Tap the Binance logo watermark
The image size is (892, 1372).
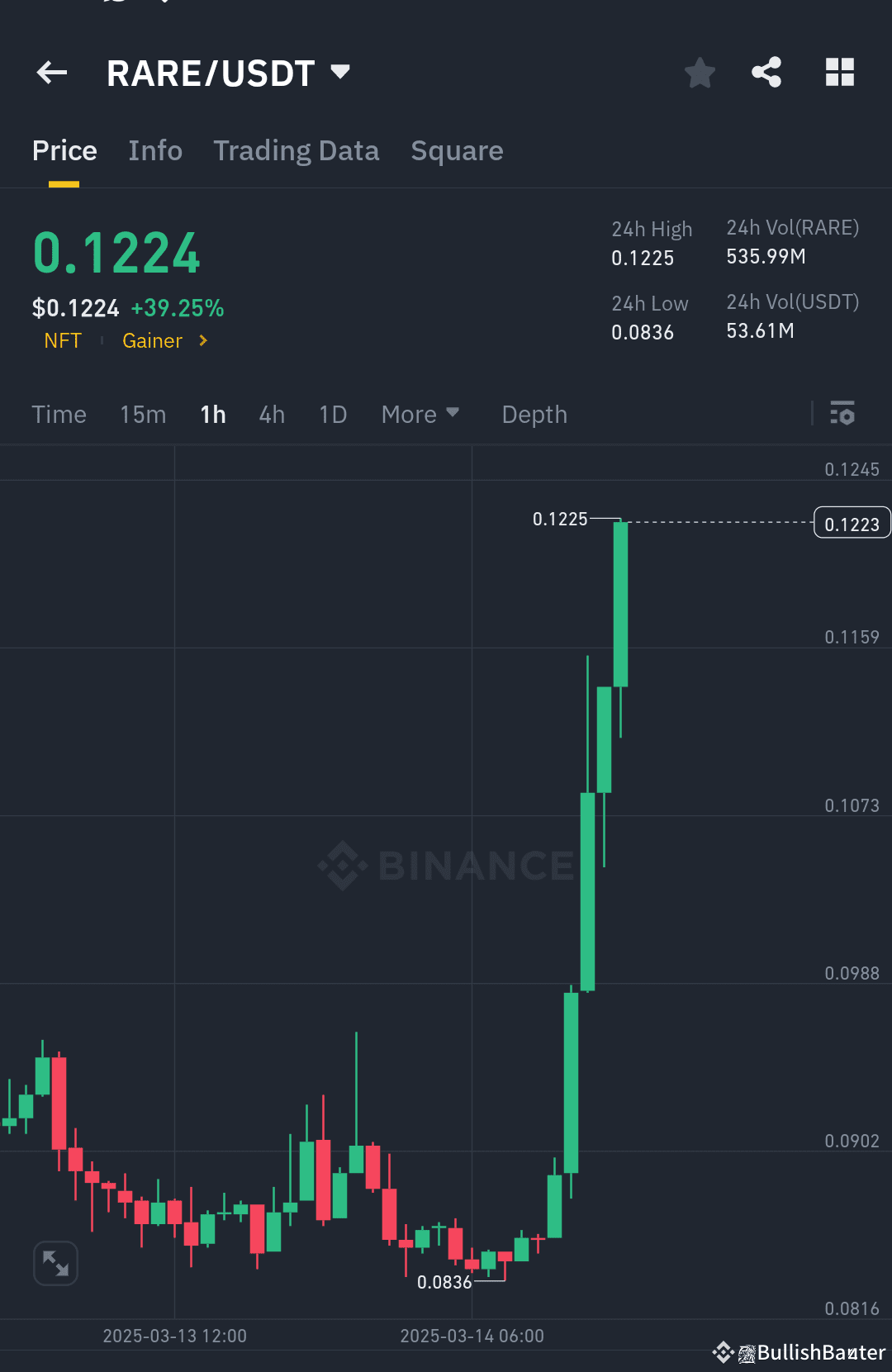point(446,866)
